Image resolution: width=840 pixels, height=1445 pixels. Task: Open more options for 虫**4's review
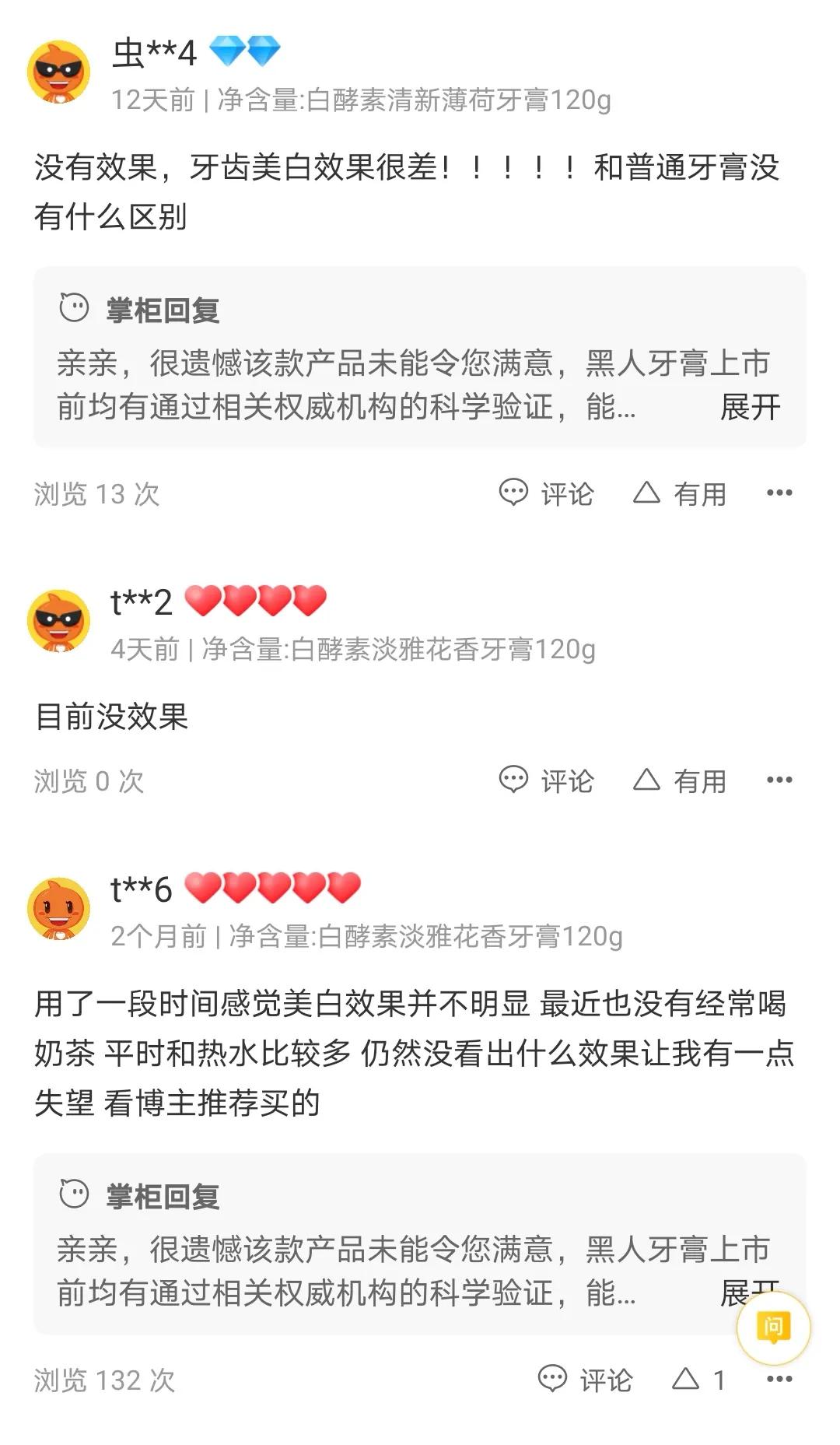[x=779, y=493]
